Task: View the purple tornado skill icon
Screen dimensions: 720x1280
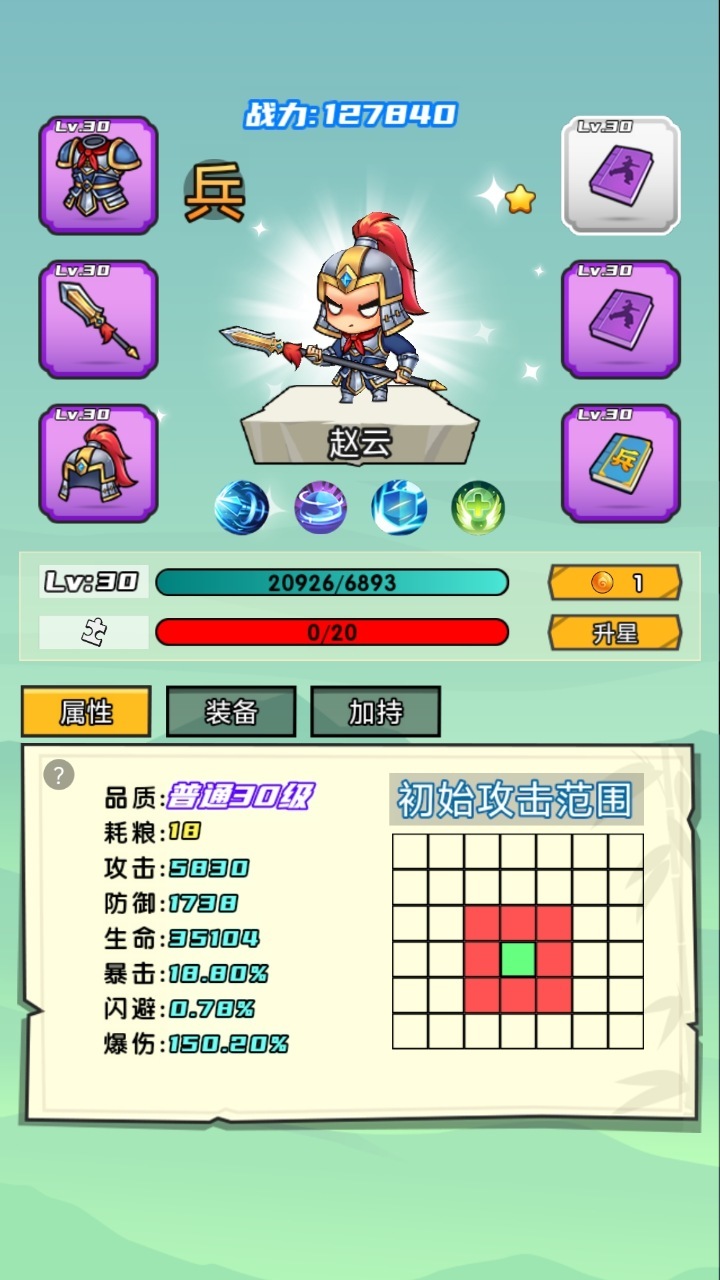Action: tap(321, 508)
